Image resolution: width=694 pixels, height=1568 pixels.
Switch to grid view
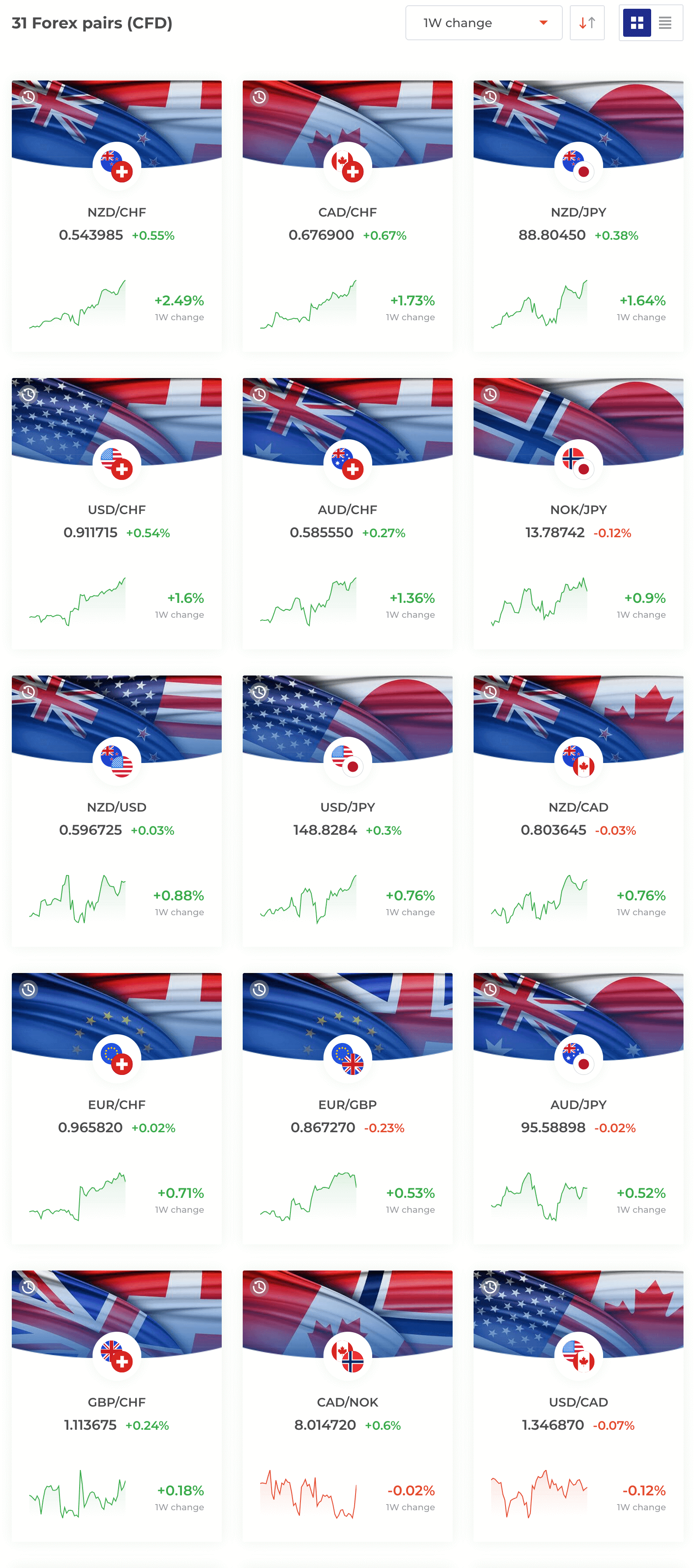point(636,23)
